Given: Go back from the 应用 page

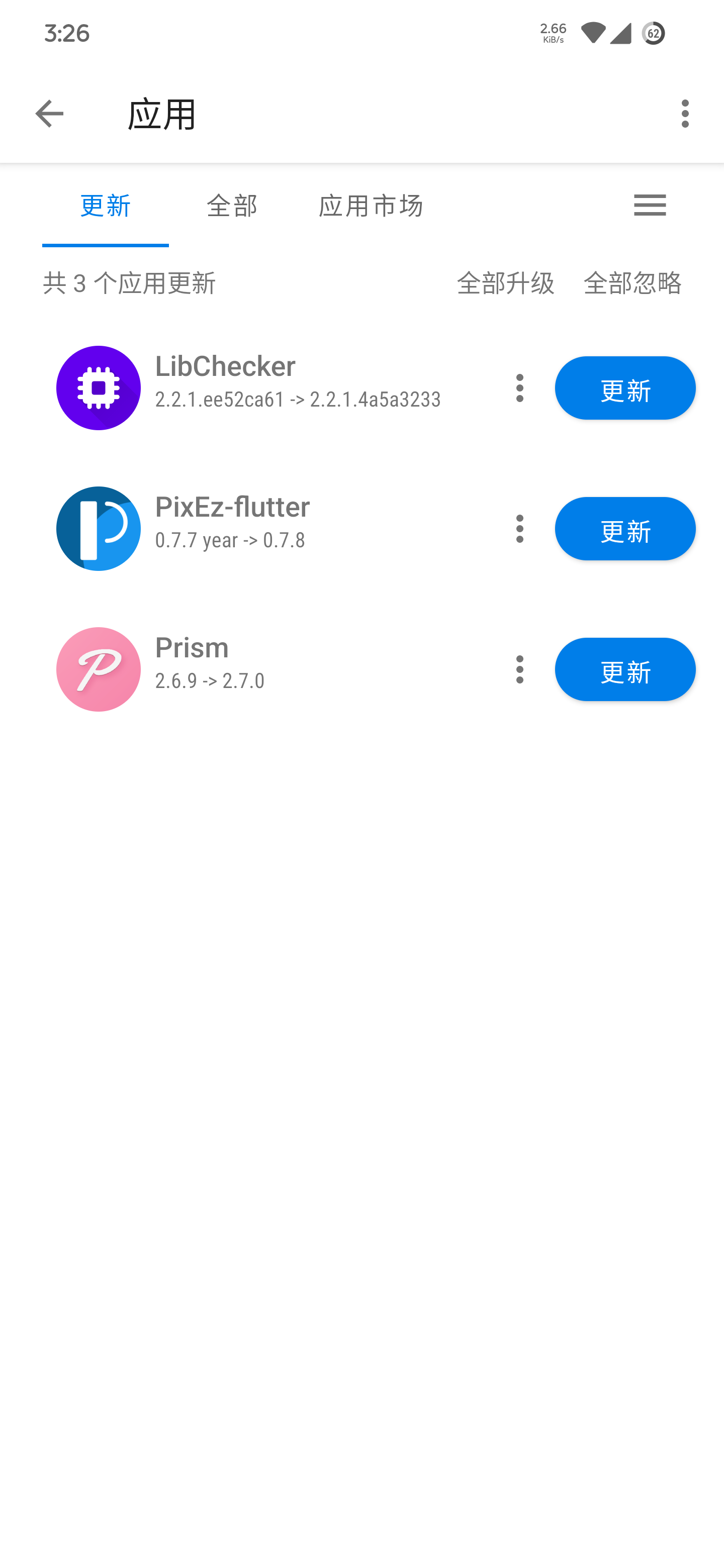Looking at the screenshot, I should [49, 114].
